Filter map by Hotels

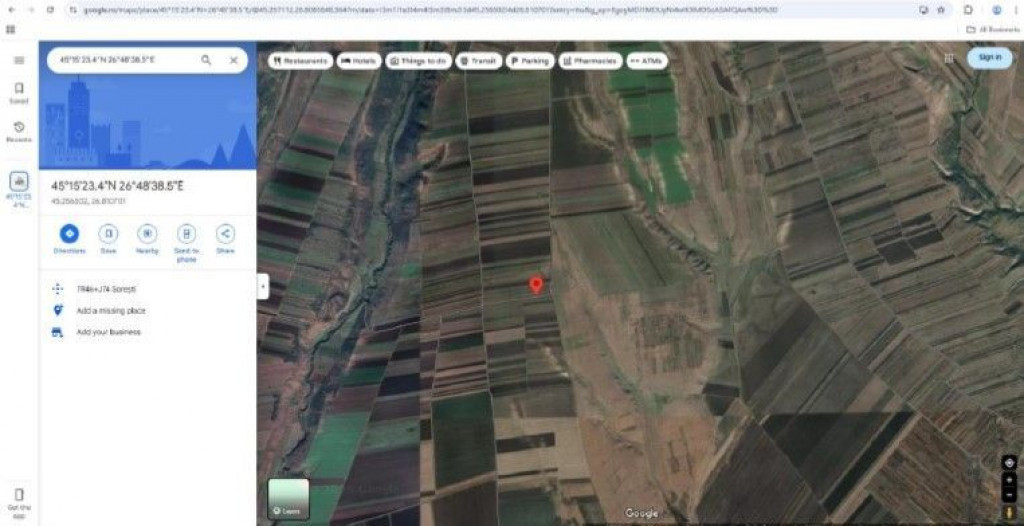(358, 61)
